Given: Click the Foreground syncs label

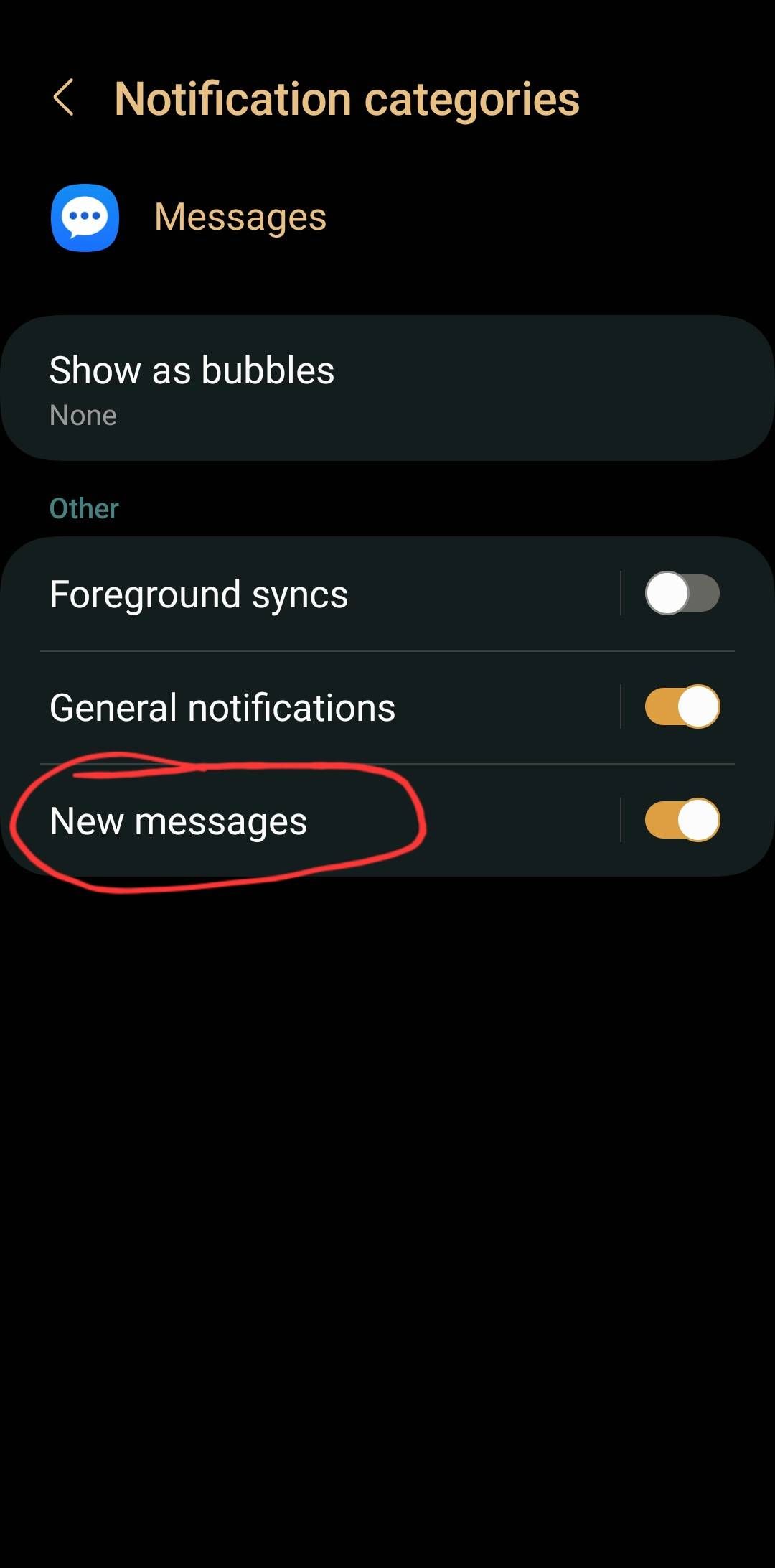Looking at the screenshot, I should pyautogui.click(x=199, y=592).
